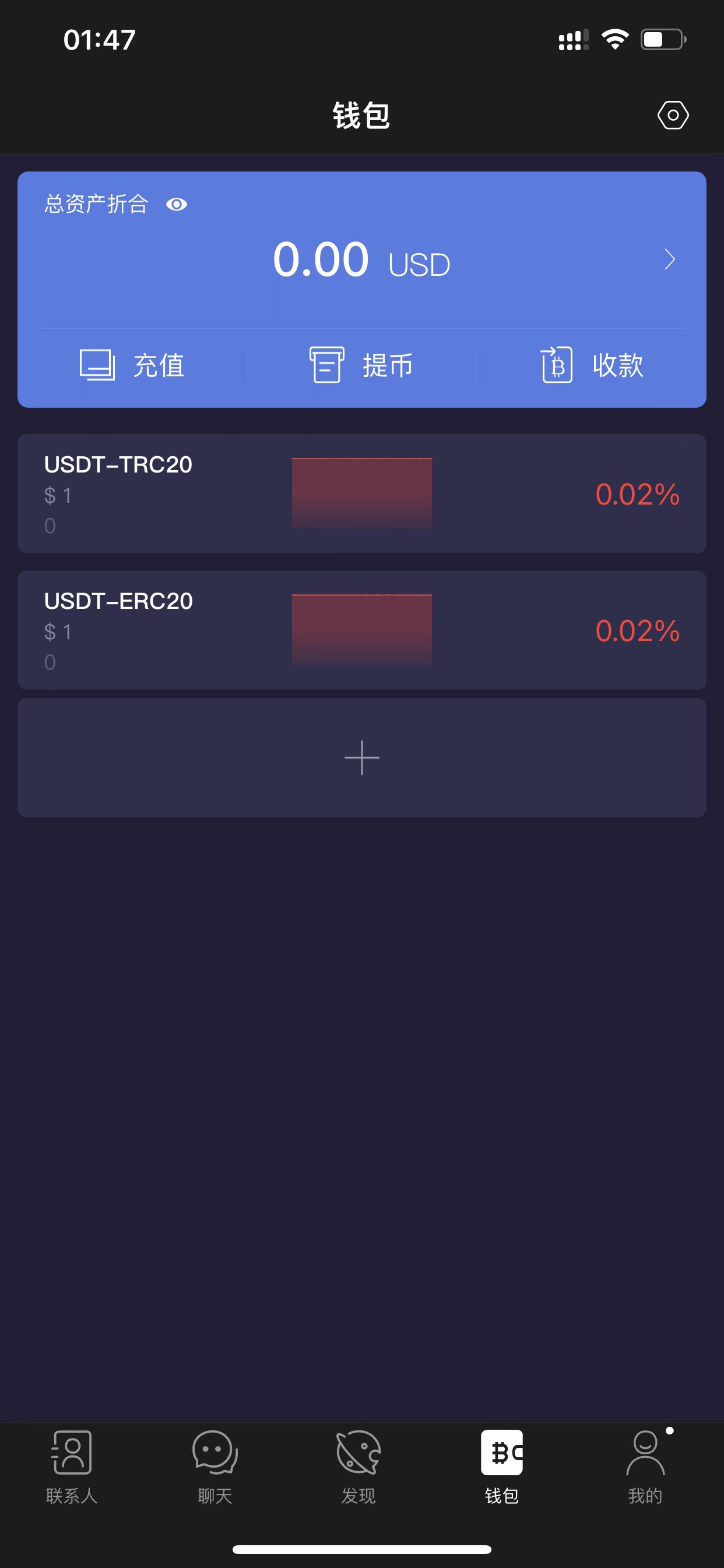Add a new coin with plus card
724x1568 pixels.
(x=362, y=758)
